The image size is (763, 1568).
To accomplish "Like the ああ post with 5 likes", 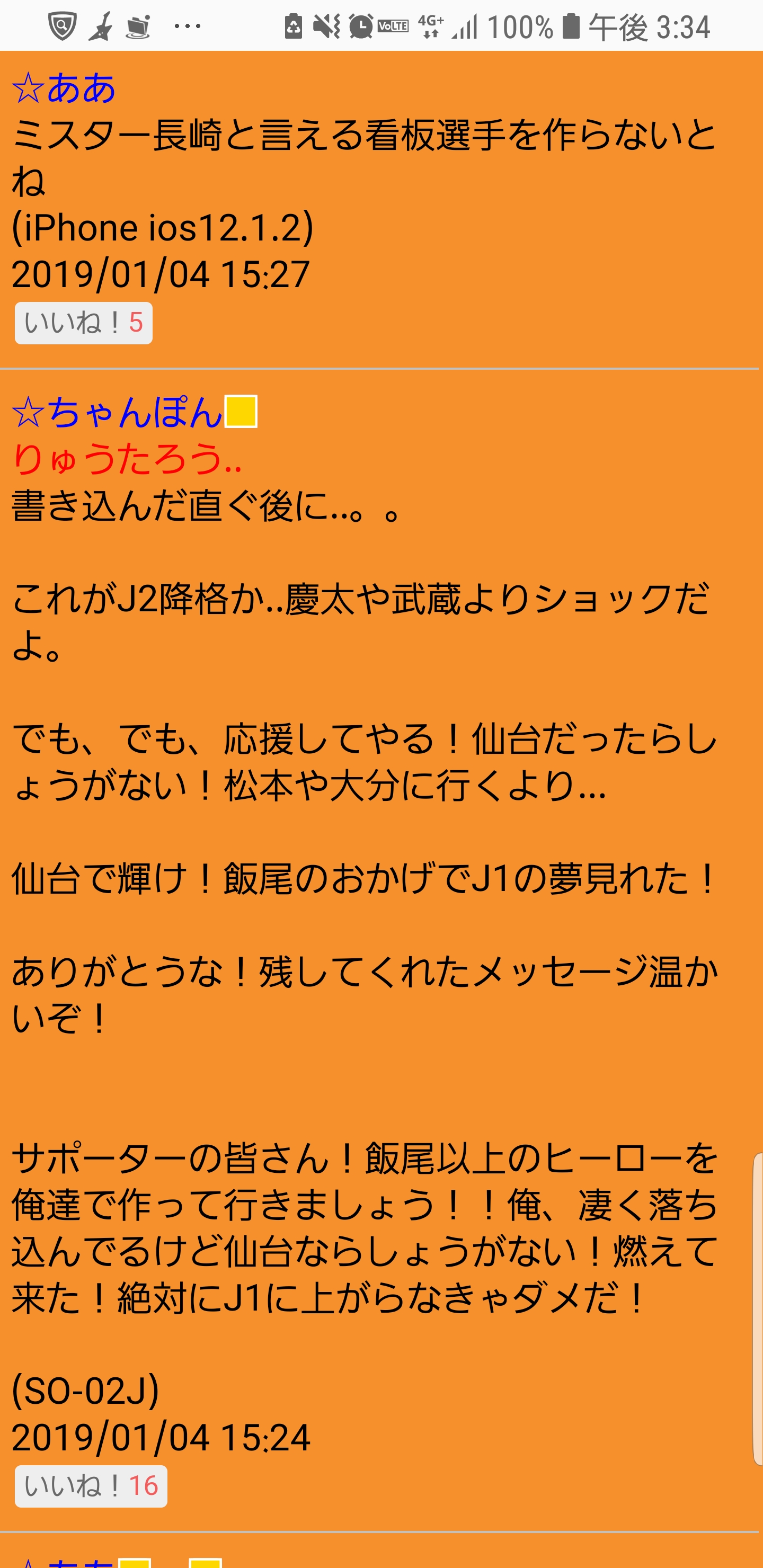I will pyautogui.click(x=83, y=323).
